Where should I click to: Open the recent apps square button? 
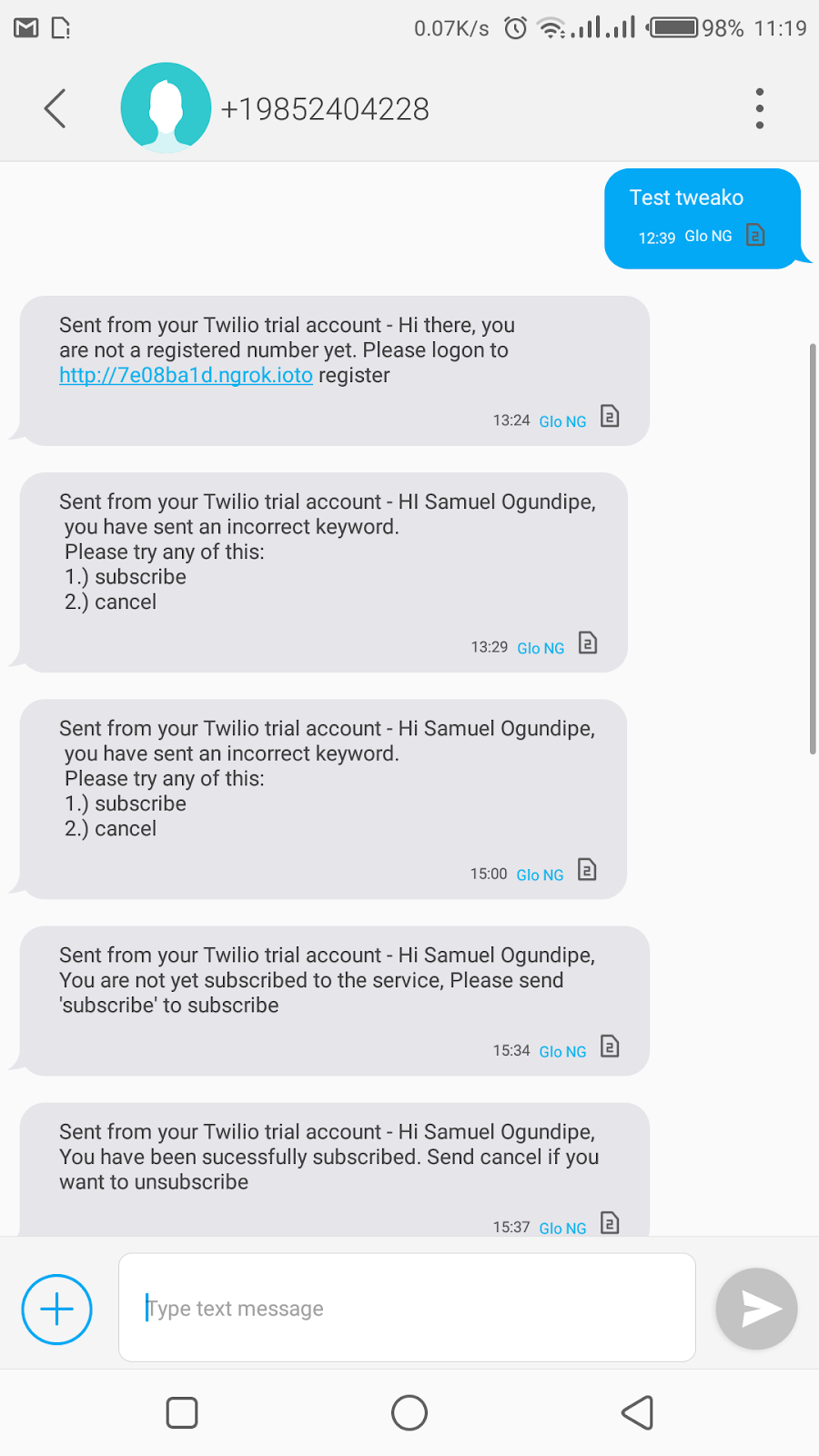tap(182, 1413)
